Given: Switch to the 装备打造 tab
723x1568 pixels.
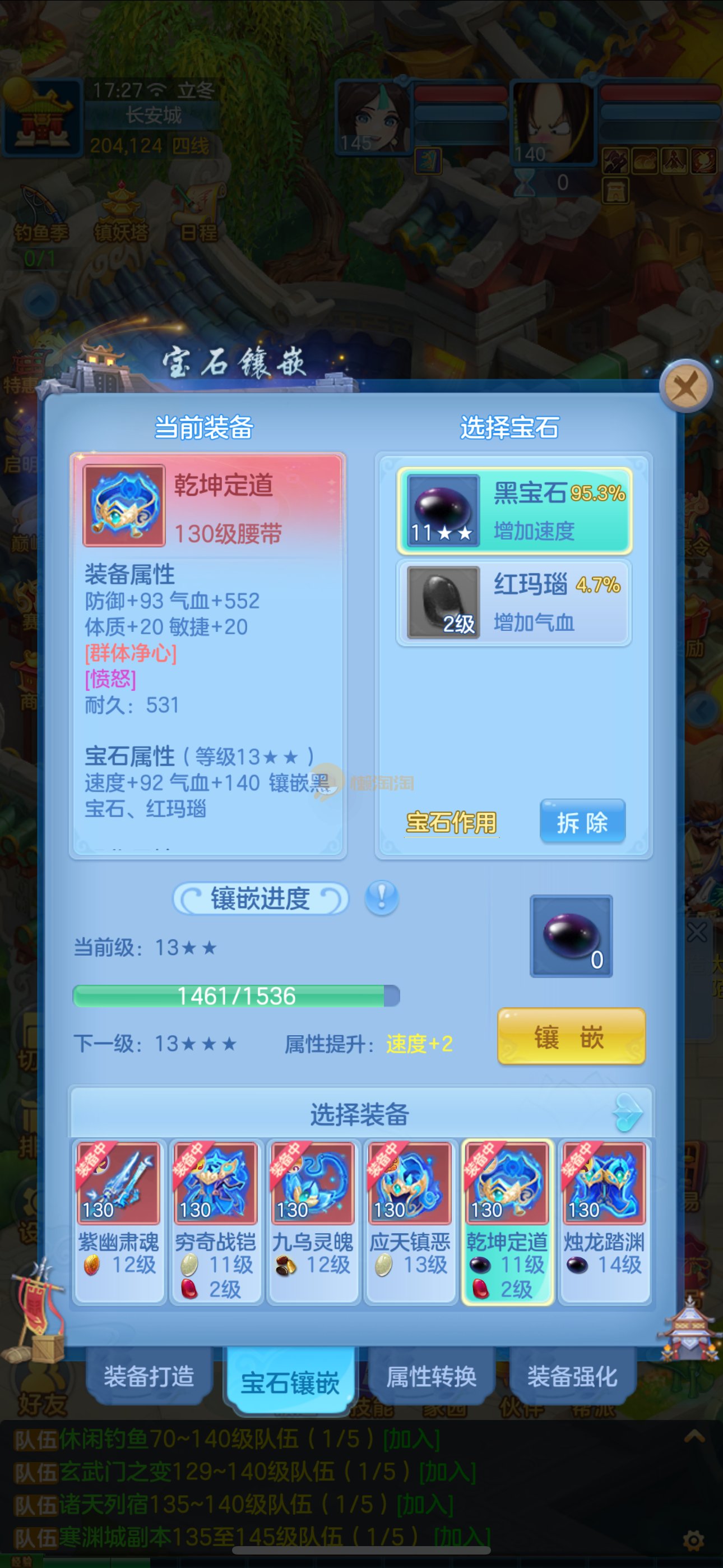Looking at the screenshot, I should (x=149, y=1376).
